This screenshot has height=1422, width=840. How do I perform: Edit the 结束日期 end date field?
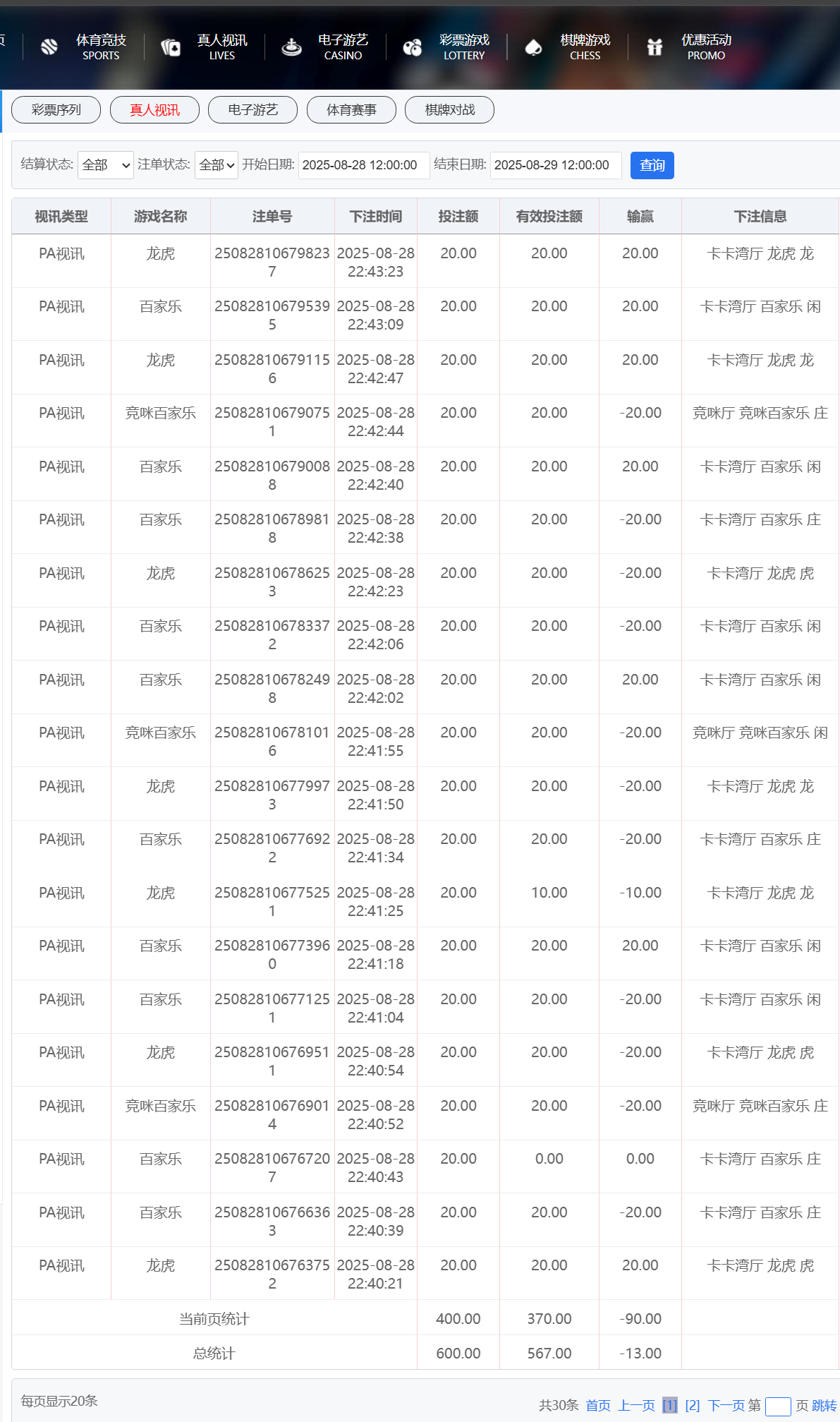point(555,165)
